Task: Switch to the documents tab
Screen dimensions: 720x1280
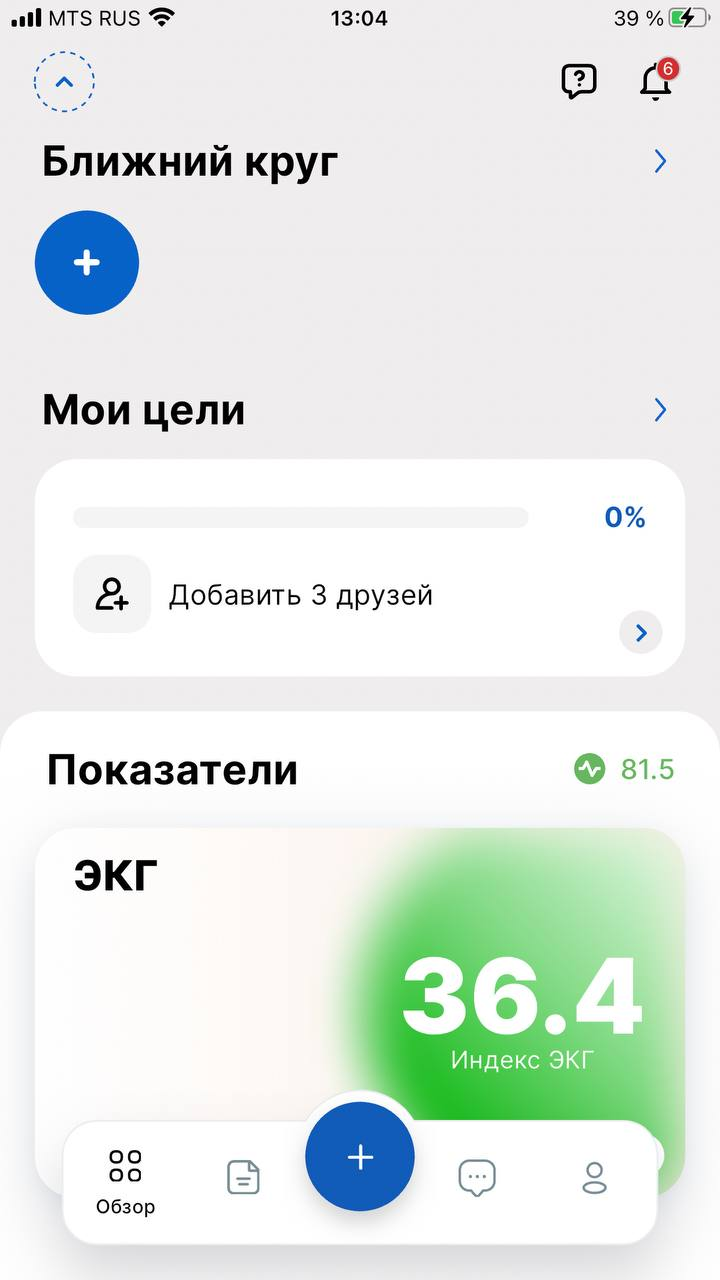Action: [x=243, y=1177]
